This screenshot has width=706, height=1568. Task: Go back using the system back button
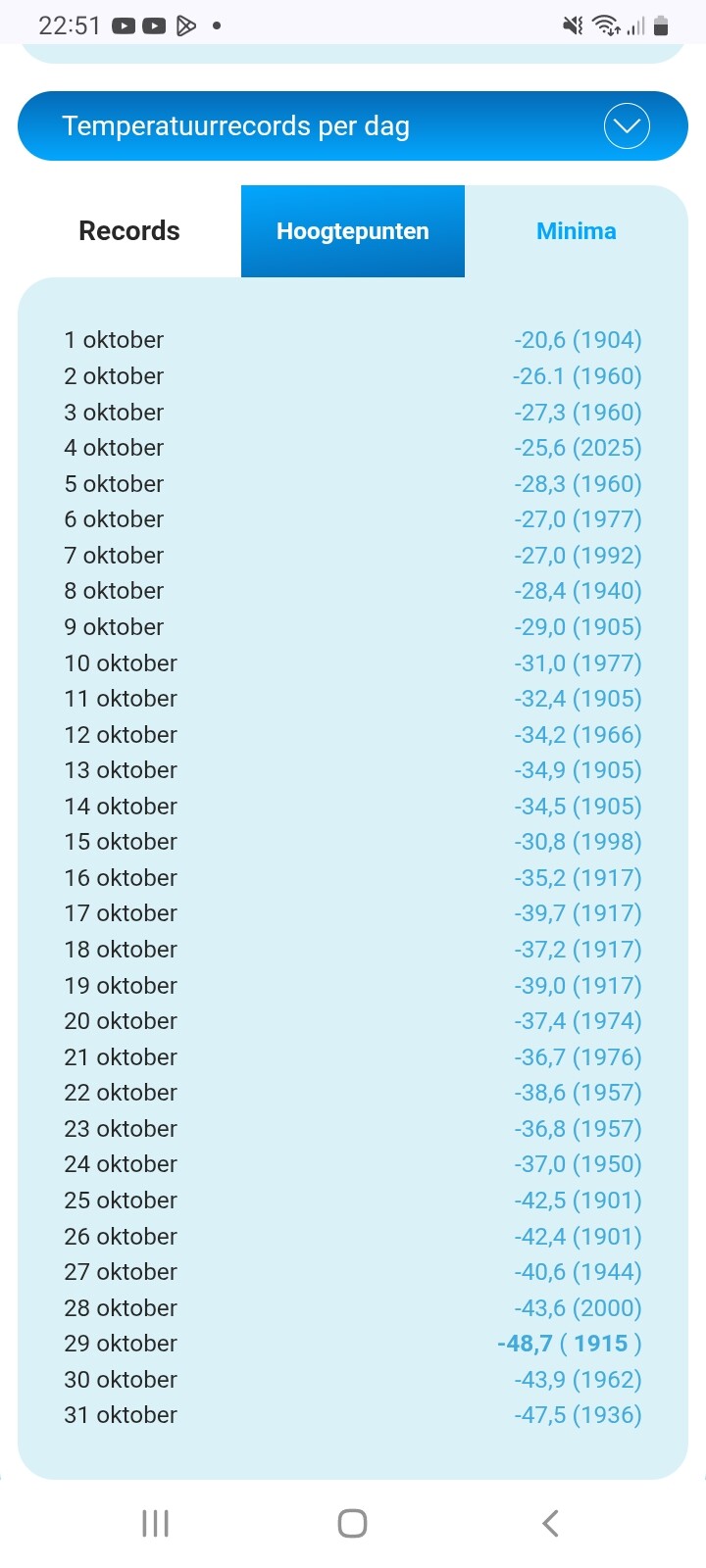tap(550, 1523)
